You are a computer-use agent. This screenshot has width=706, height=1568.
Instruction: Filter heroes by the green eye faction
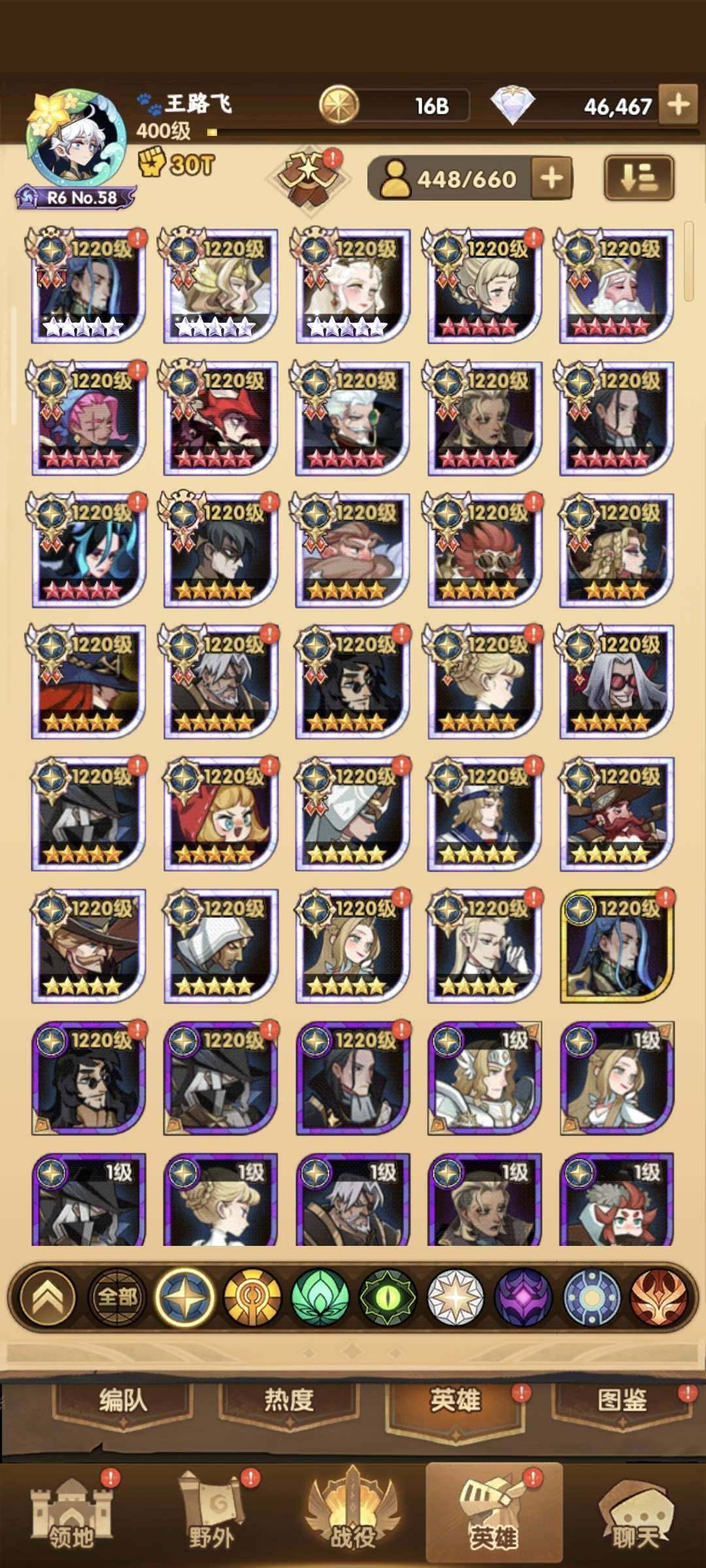click(x=388, y=1297)
